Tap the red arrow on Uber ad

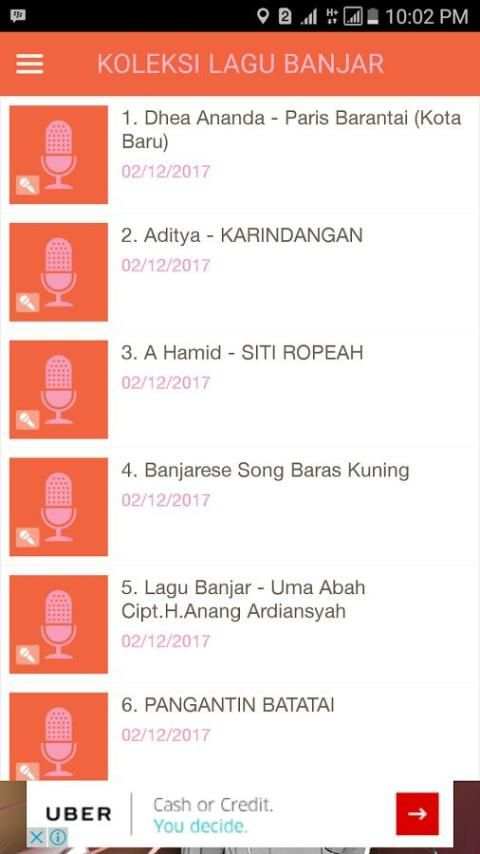pyautogui.click(x=417, y=814)
